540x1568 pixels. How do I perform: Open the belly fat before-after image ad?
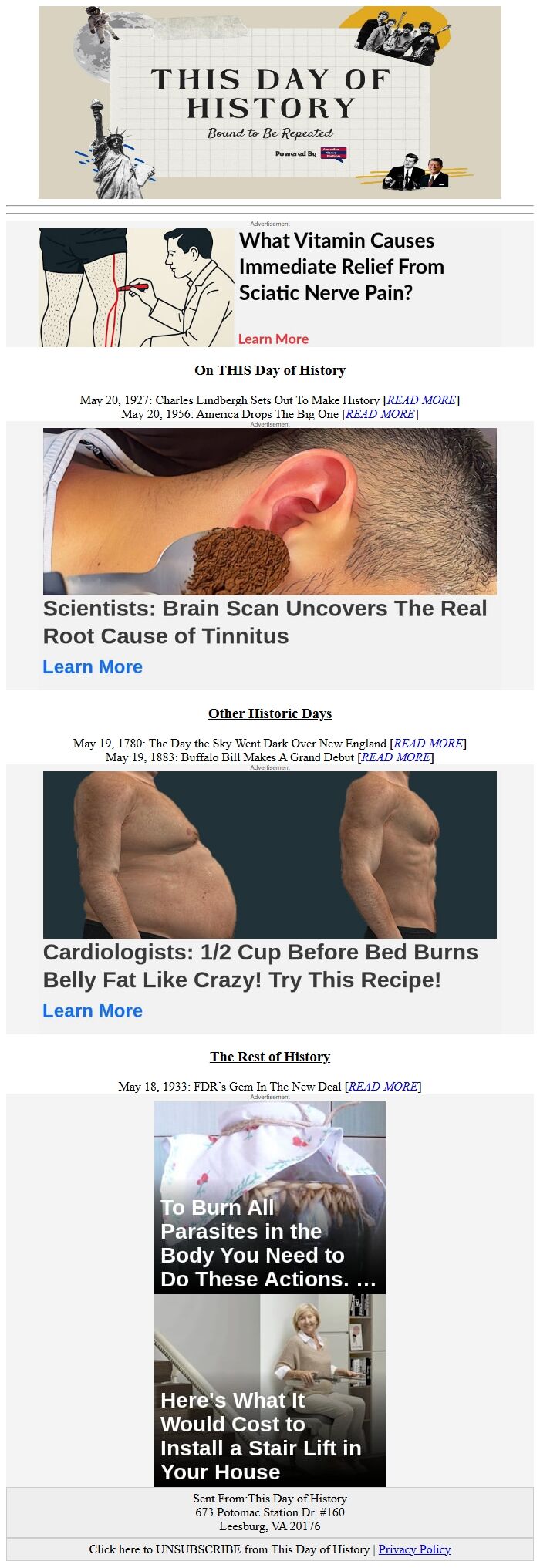(270, 855)
